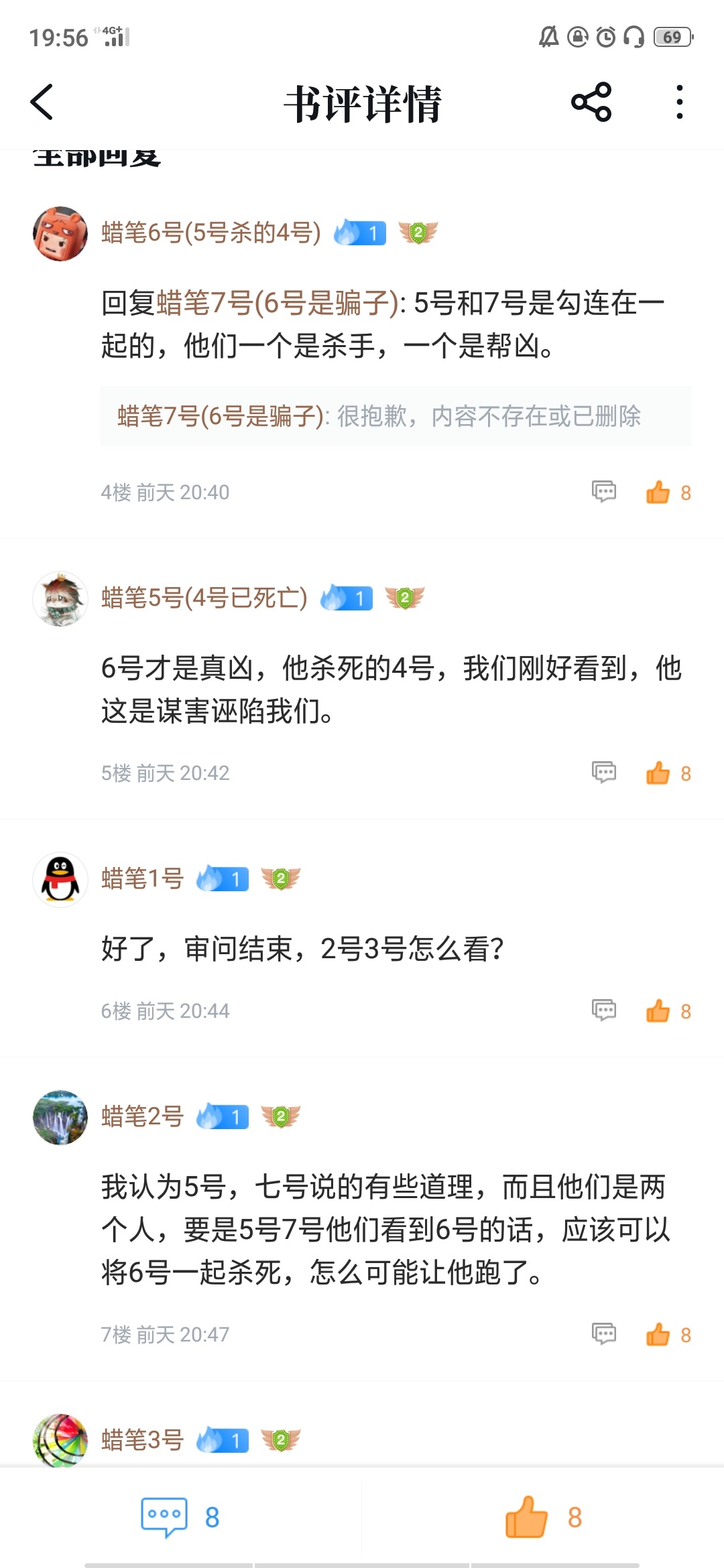The width and height of the screenshot is (724, 1568).
Task: Reply to the 5楼 comment
Action: (603, 773)
